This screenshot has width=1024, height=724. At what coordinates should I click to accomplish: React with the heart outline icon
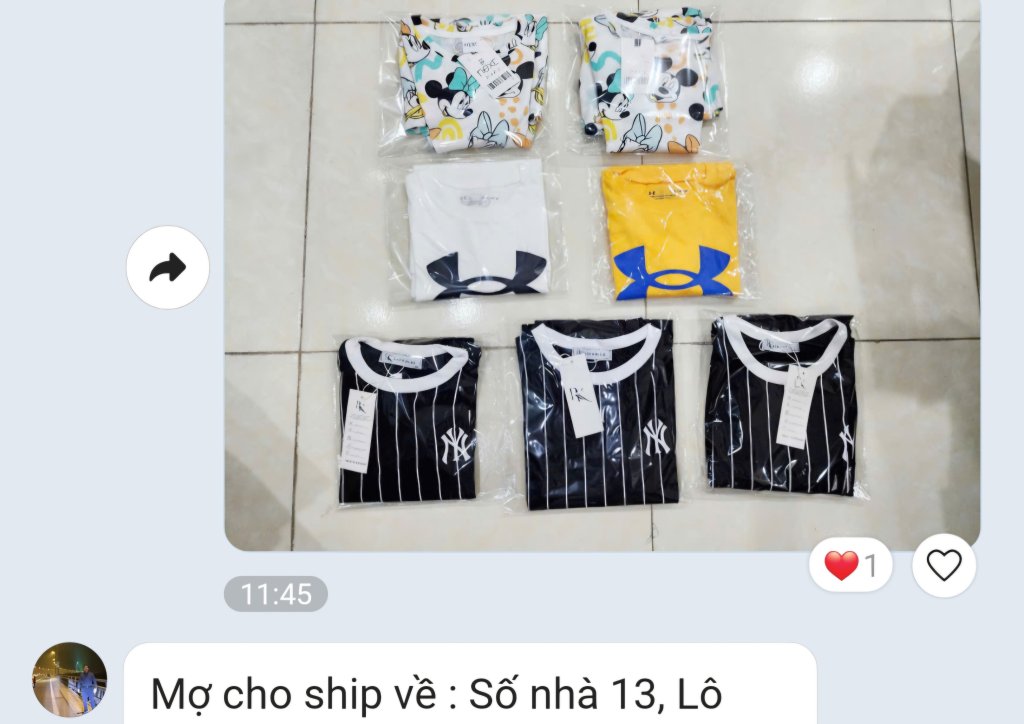point(943,566)
